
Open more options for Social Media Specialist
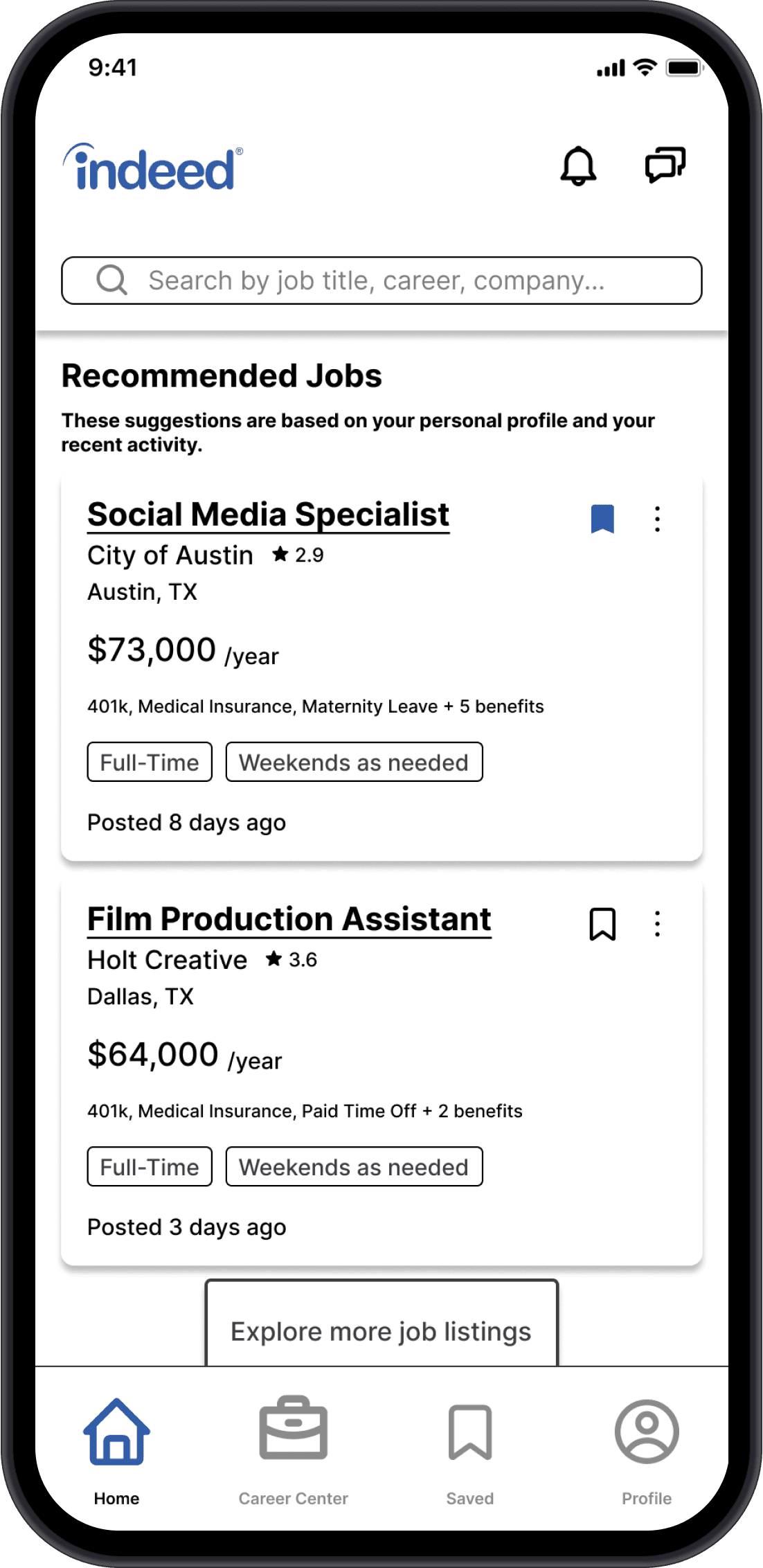[657, 519]
